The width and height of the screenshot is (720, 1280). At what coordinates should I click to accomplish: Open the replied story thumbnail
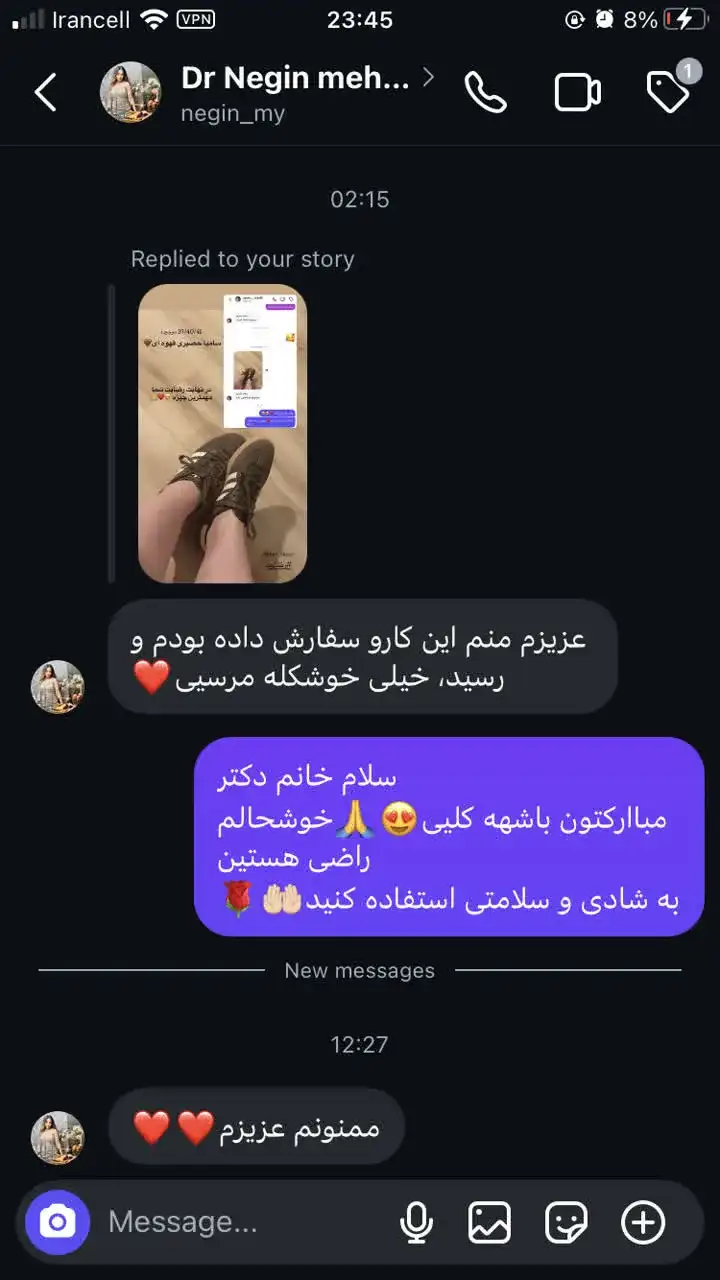coord(222,433)
